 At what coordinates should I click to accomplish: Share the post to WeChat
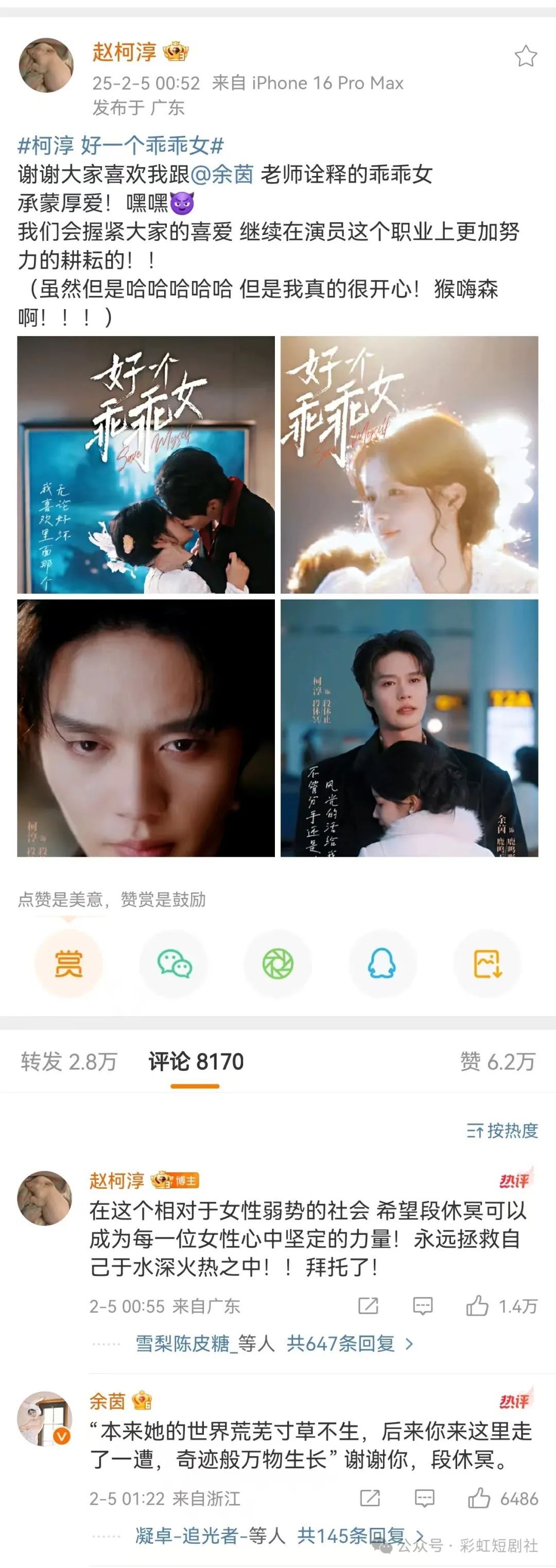173,964
